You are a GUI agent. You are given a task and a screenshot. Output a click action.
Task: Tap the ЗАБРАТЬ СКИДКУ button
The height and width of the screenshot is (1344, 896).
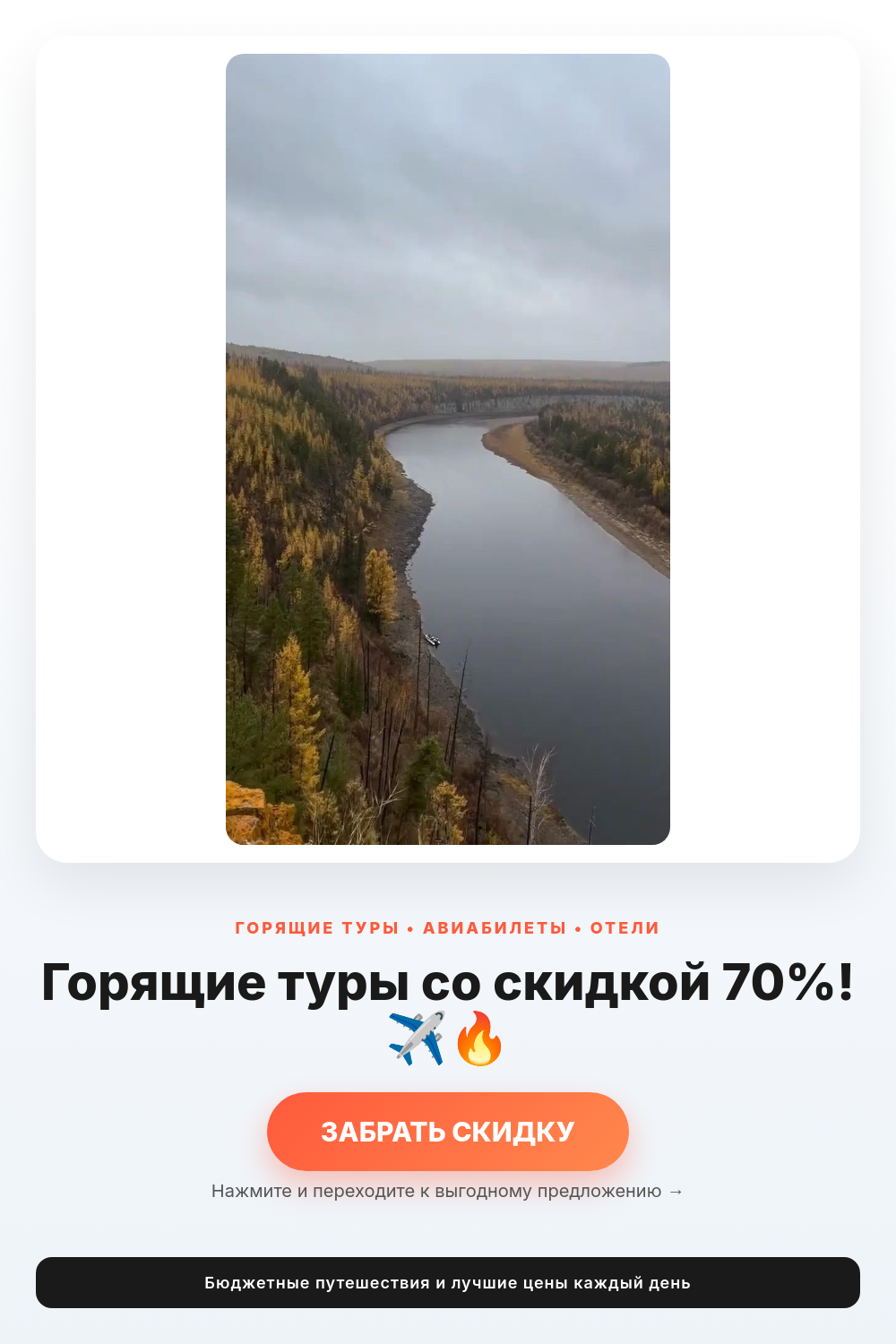448,1132
